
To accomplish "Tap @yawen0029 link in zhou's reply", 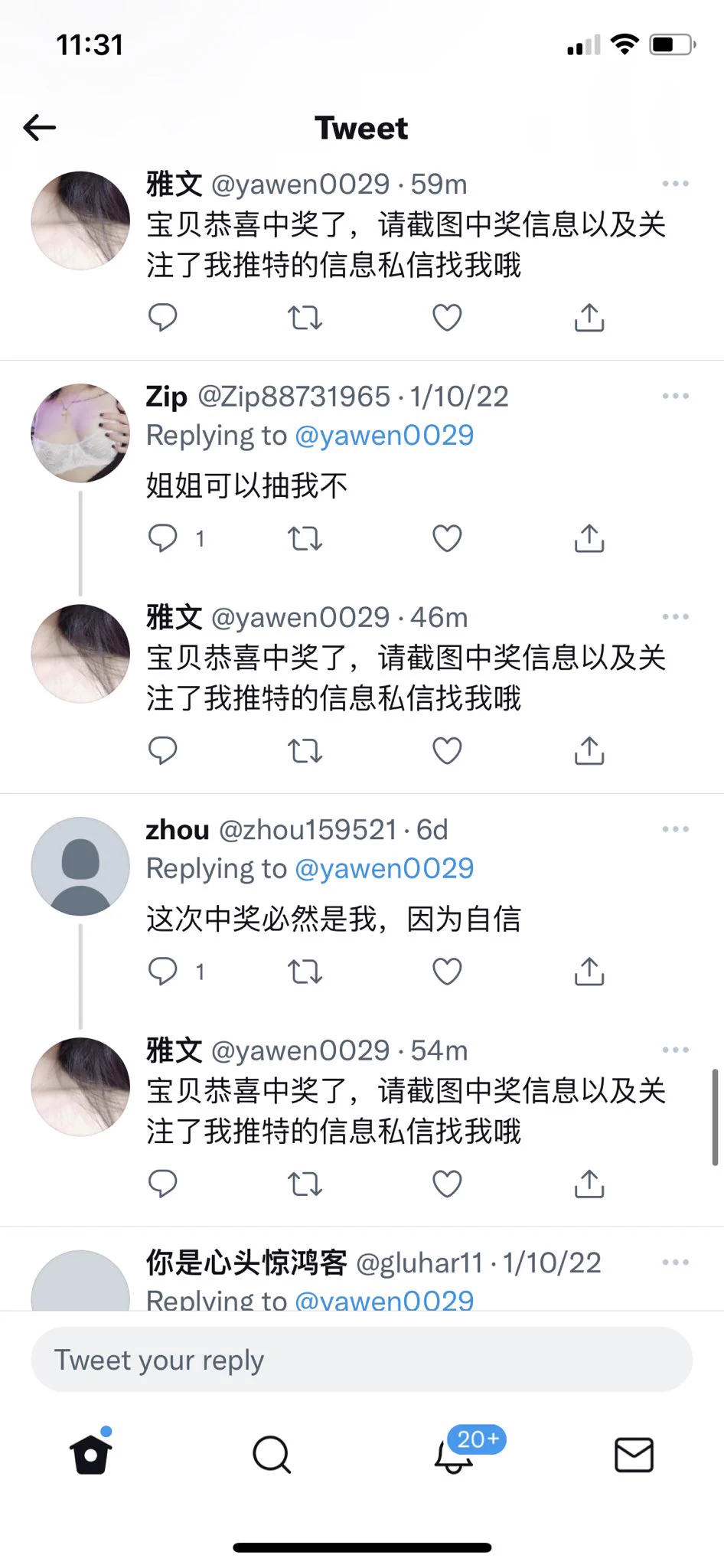I will click(384, 868).
